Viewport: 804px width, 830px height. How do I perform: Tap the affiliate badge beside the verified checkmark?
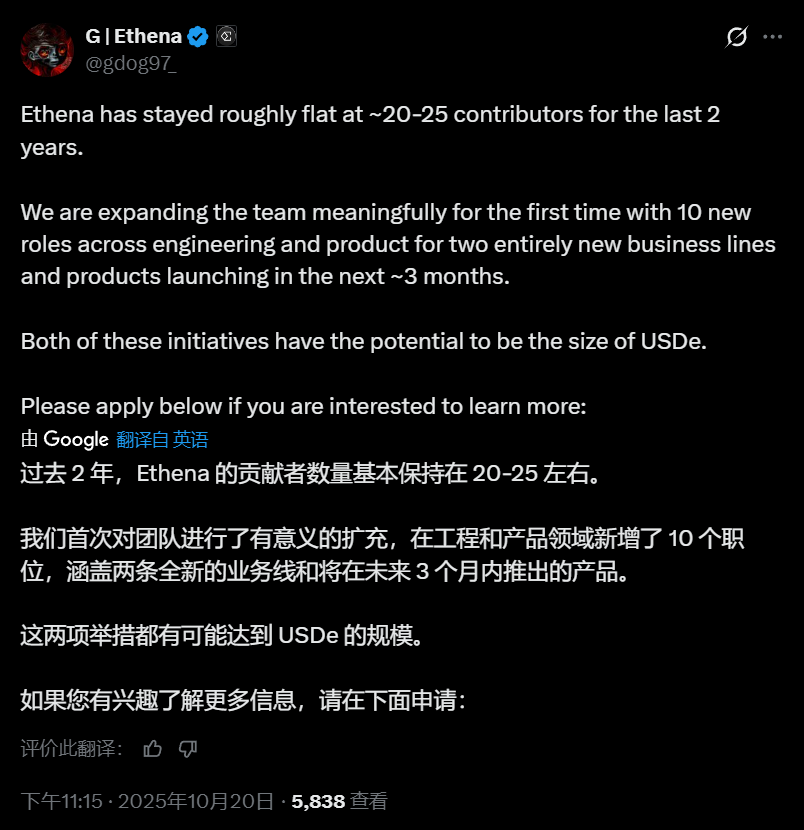227,37
